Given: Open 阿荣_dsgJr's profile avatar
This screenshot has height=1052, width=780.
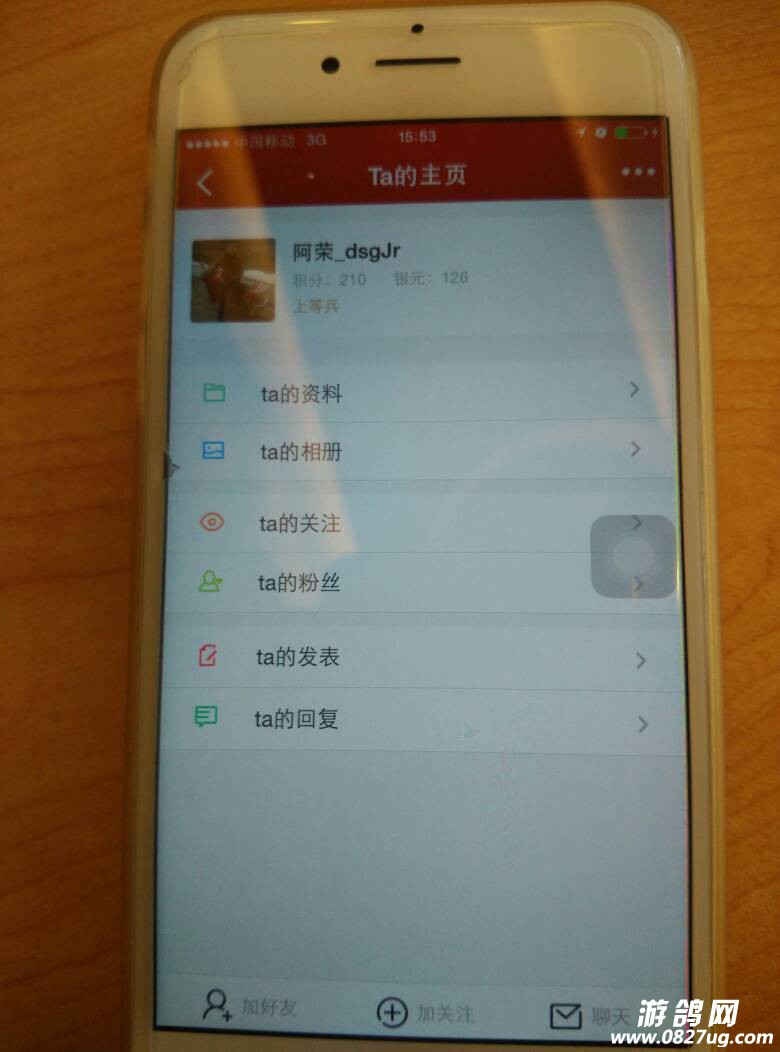Looking at the screenshot, I should pyautogui.click(x=233, y=281).
